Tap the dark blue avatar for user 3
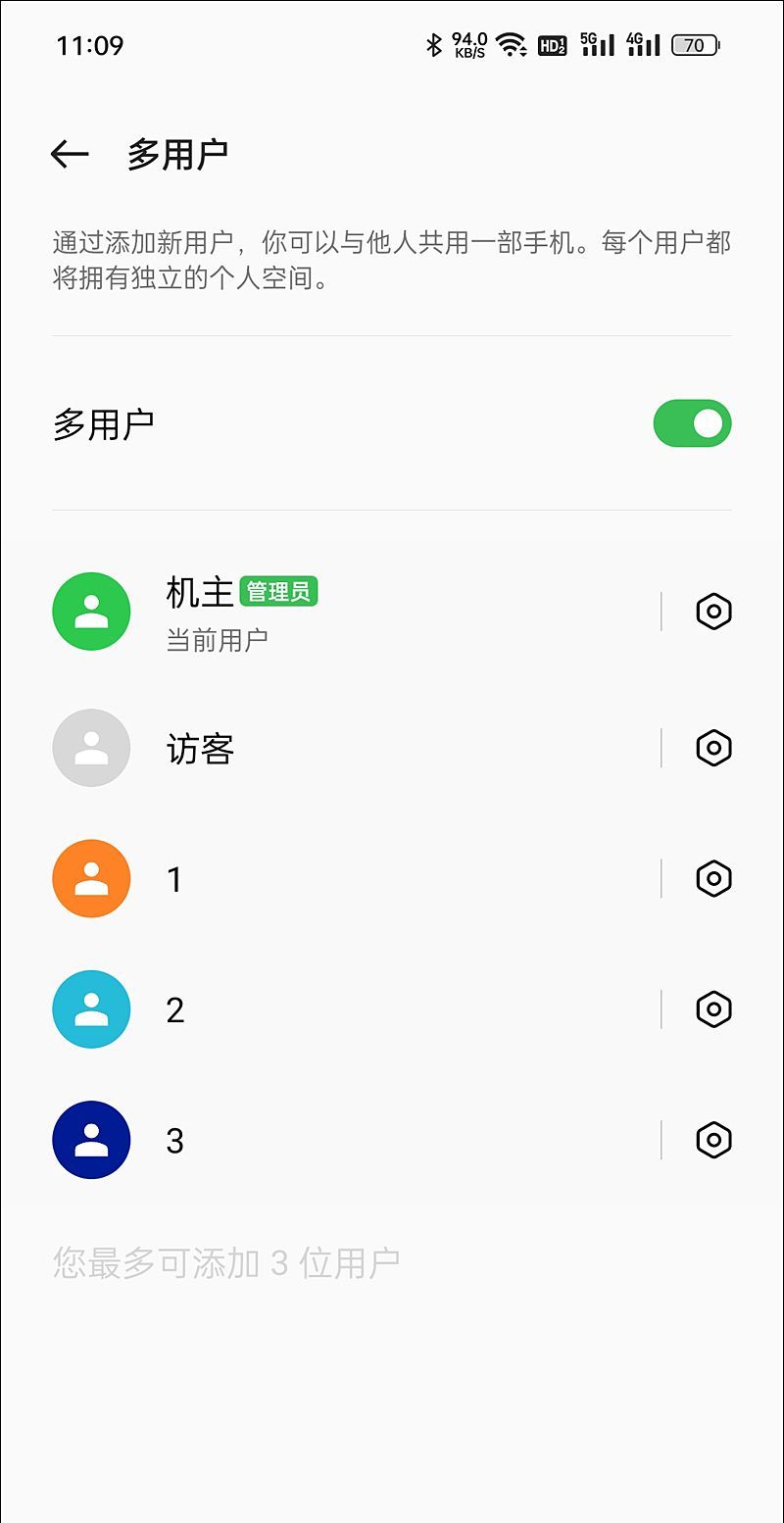The width and height of the screenshot is (784, 1523). coord(91,1140)
